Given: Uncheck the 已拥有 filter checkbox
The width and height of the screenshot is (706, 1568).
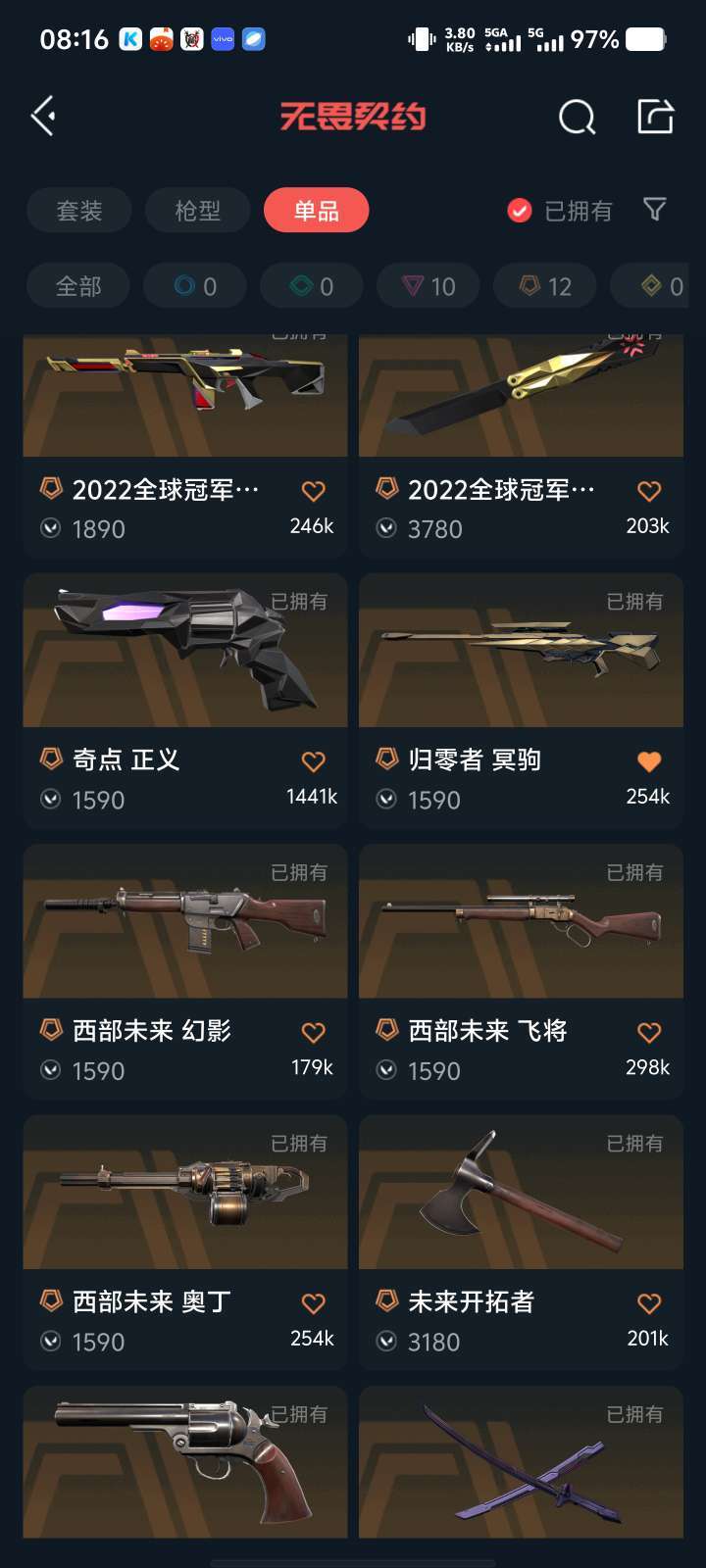Looking at the screenshot, I should pyautogui.click(x=520, y=211).
